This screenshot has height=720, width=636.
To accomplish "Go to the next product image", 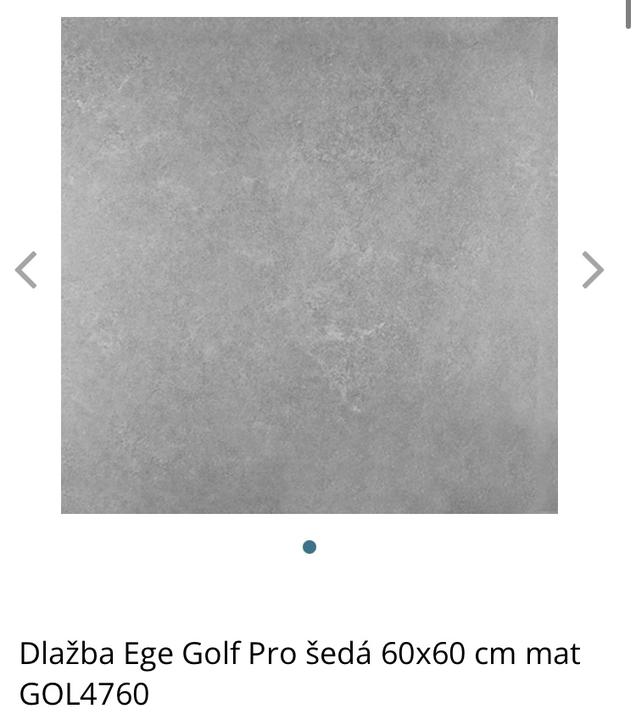I will [592, 269].
